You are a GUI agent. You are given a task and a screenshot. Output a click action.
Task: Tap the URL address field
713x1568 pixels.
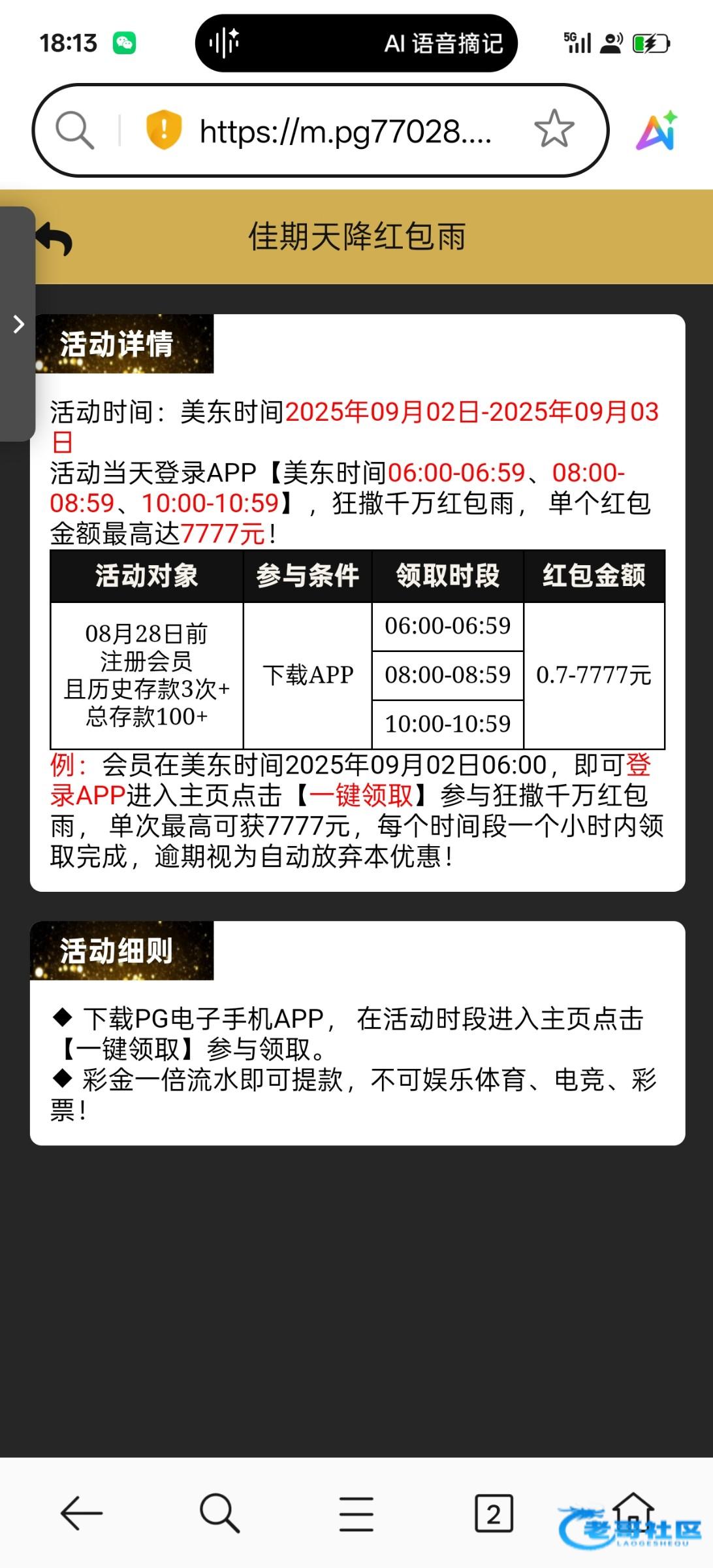click(x=346, y=131)
